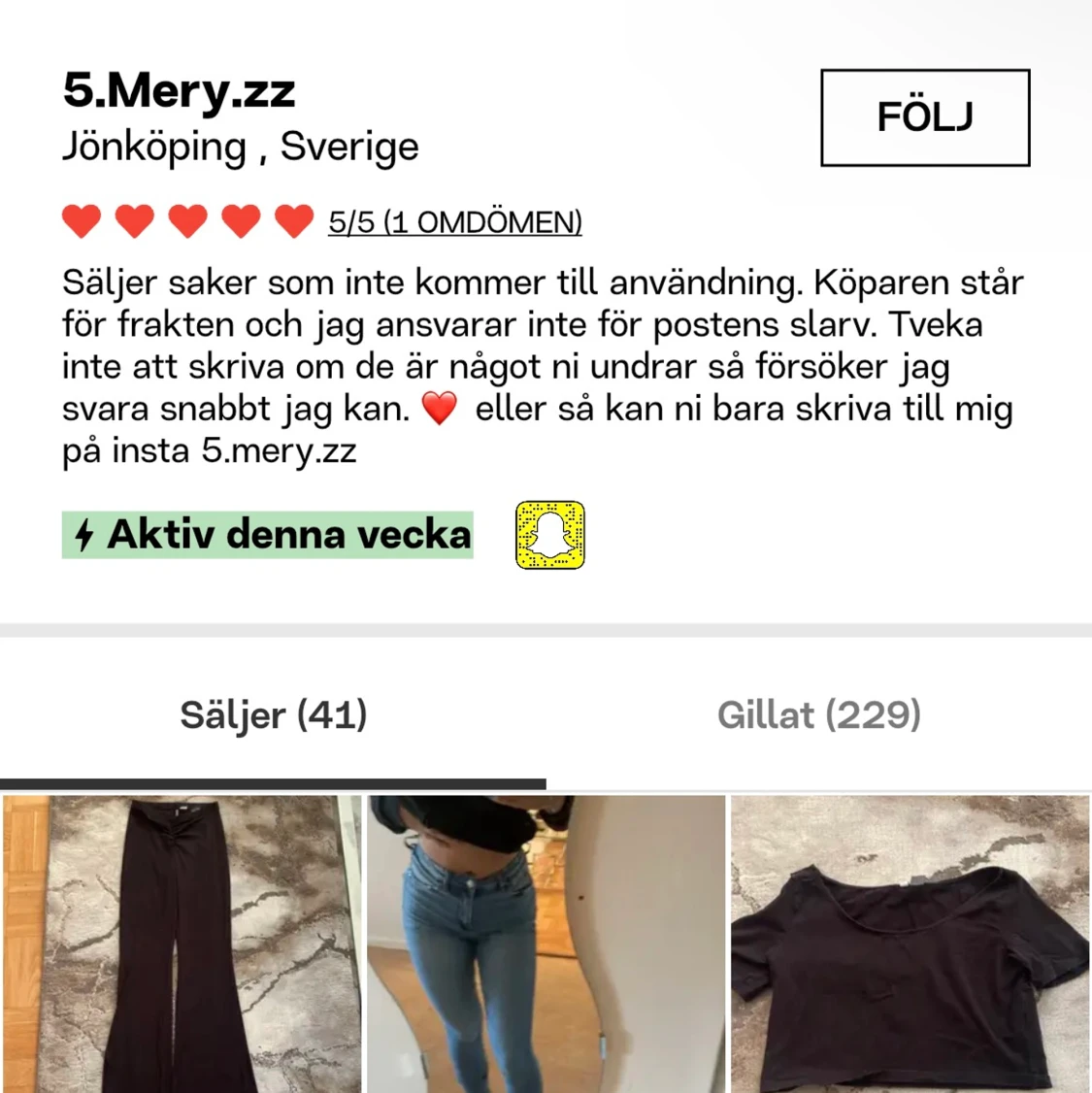
Task: Click the lightning bolt in the activity badge
Action: (83, 534)
